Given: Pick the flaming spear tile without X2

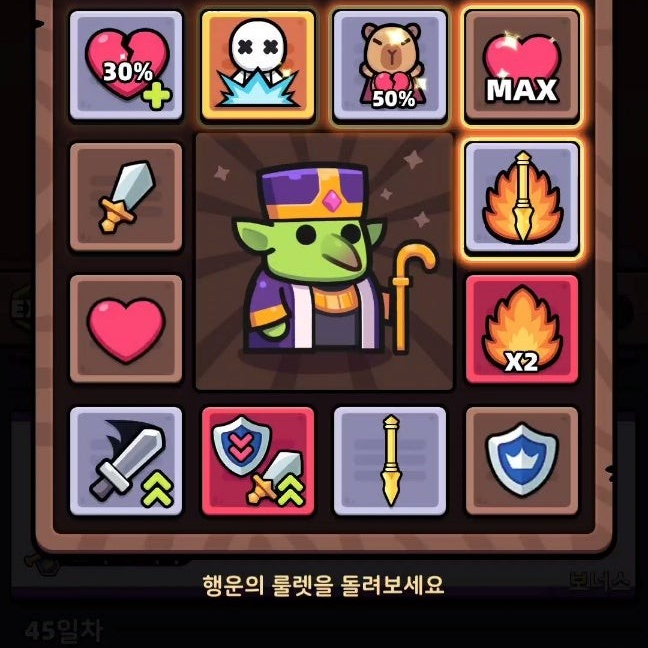Looking at the screenshot, I should [x=521, y=197].
